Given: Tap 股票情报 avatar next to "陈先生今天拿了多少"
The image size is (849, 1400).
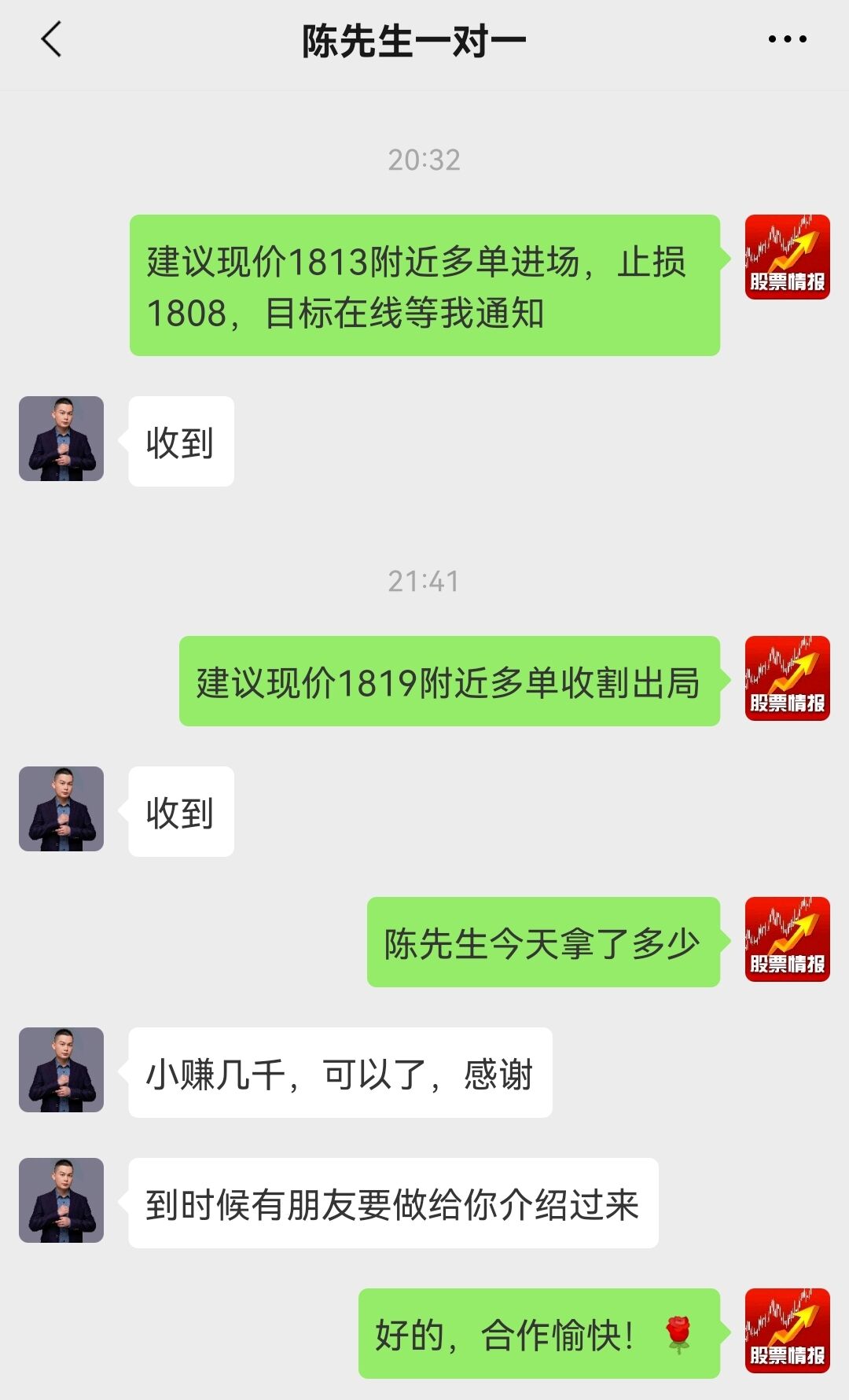Looking at the screenshot, I should click(x=787, y=939).
